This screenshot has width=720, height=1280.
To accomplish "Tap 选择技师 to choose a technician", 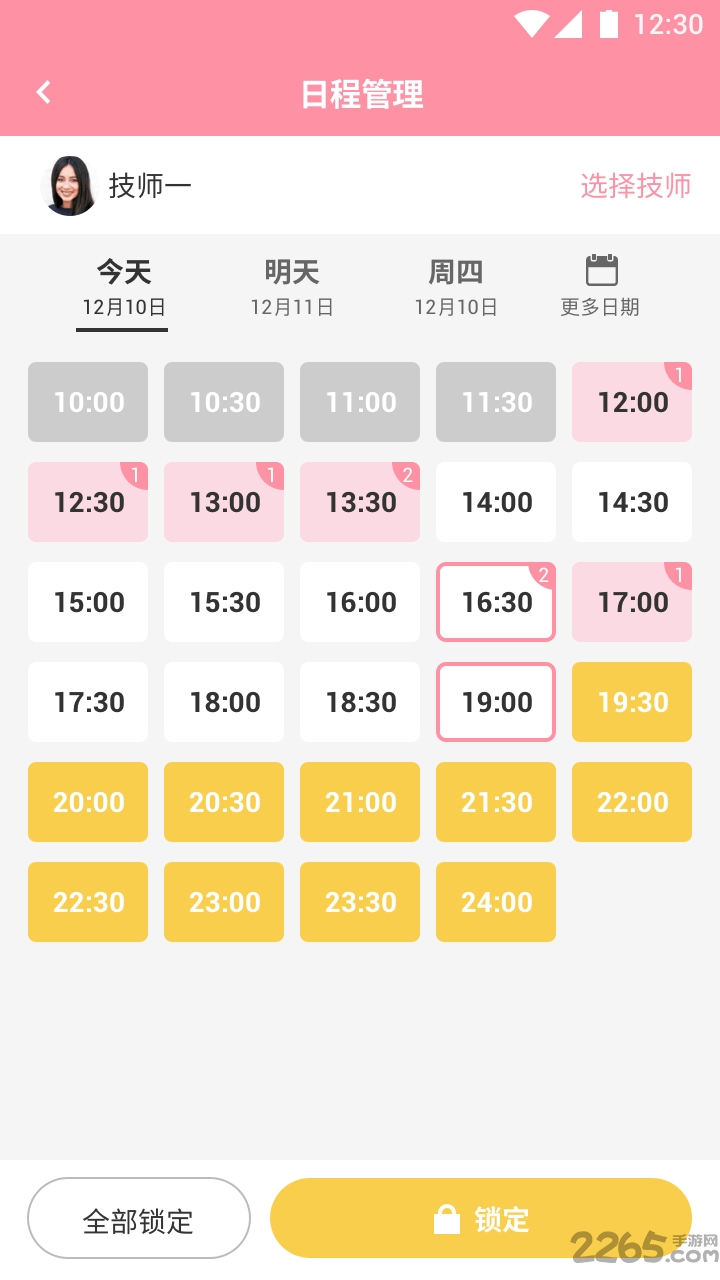I will click(636, 185).
